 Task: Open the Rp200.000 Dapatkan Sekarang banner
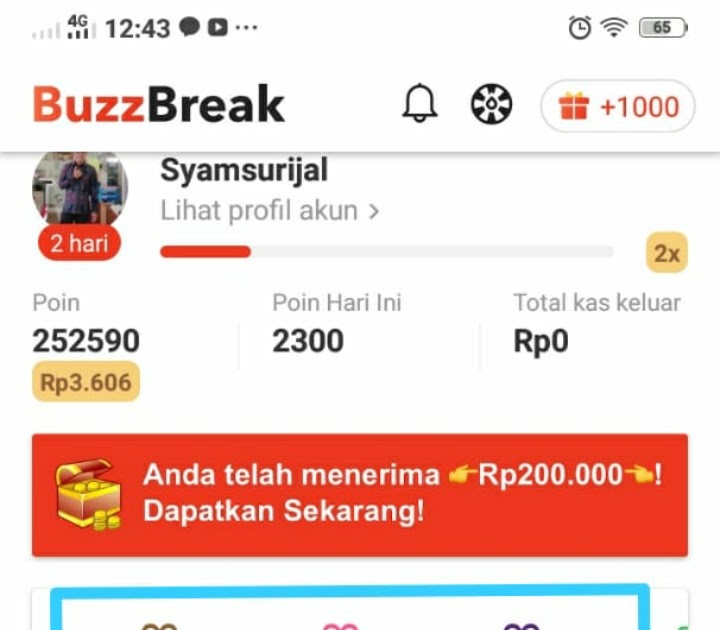(x=360, y=494)
